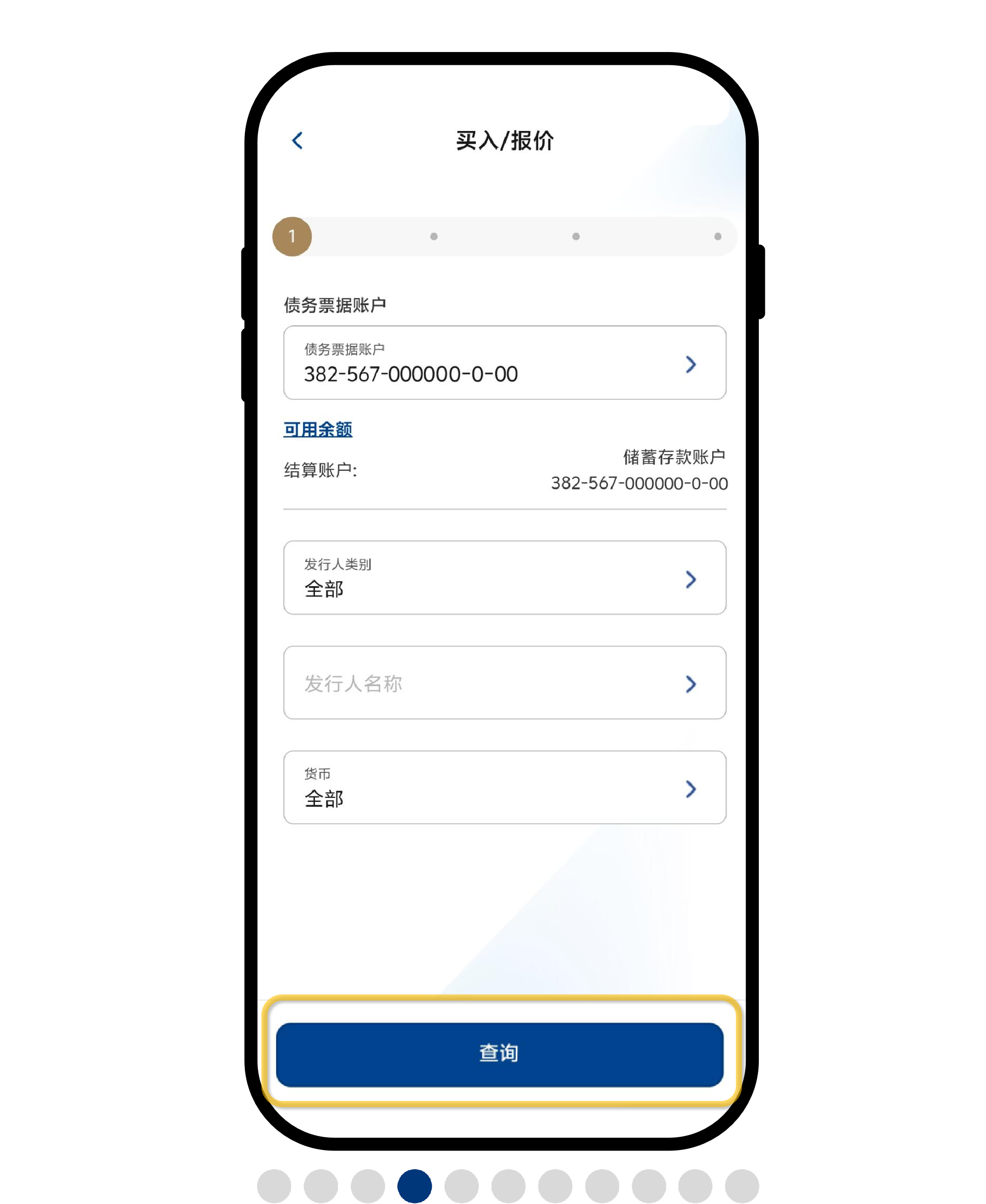
Task: Select a 发行人名称
Action: (x=504, y=683)
